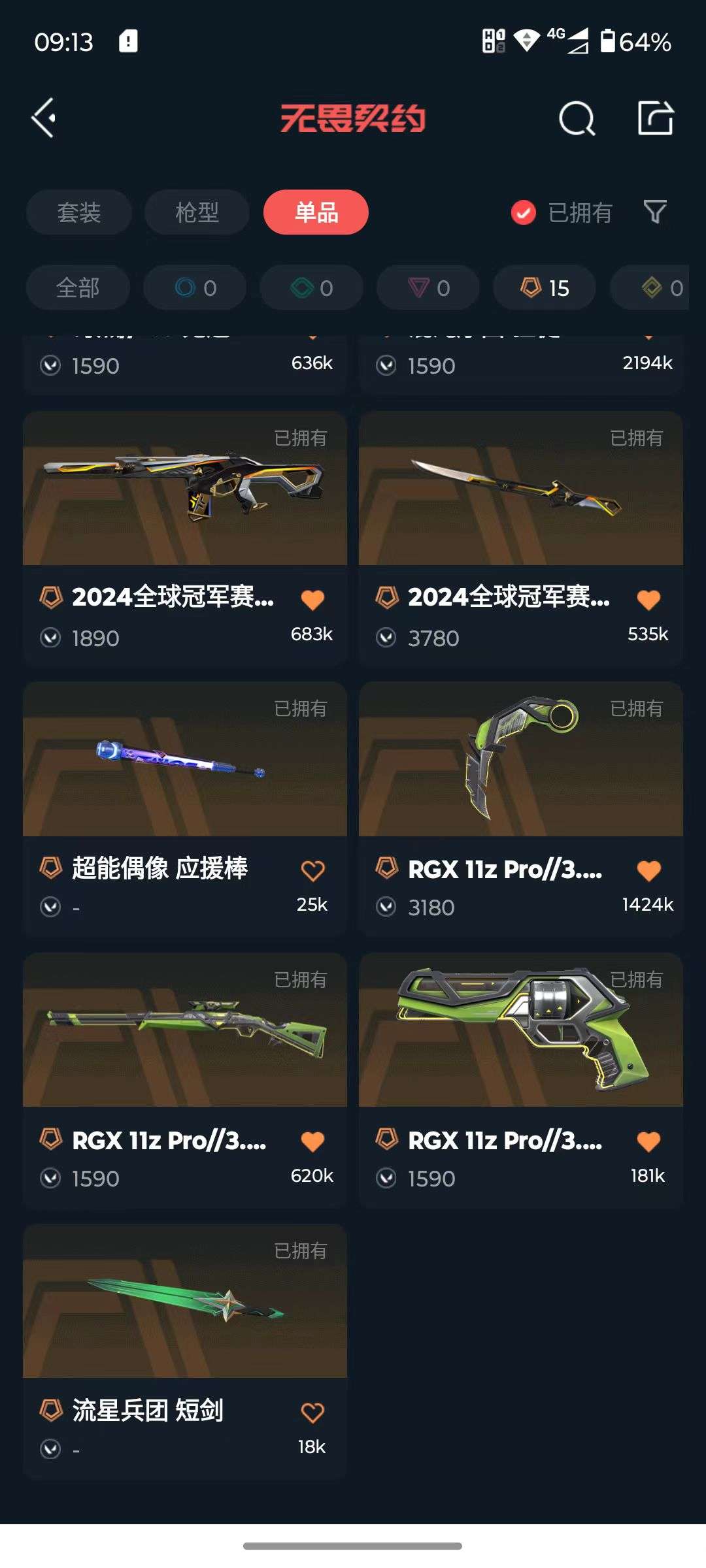Tap the blue circle tier filter icon showing 0
This screenshot has height=1568, width=706.
194,287
